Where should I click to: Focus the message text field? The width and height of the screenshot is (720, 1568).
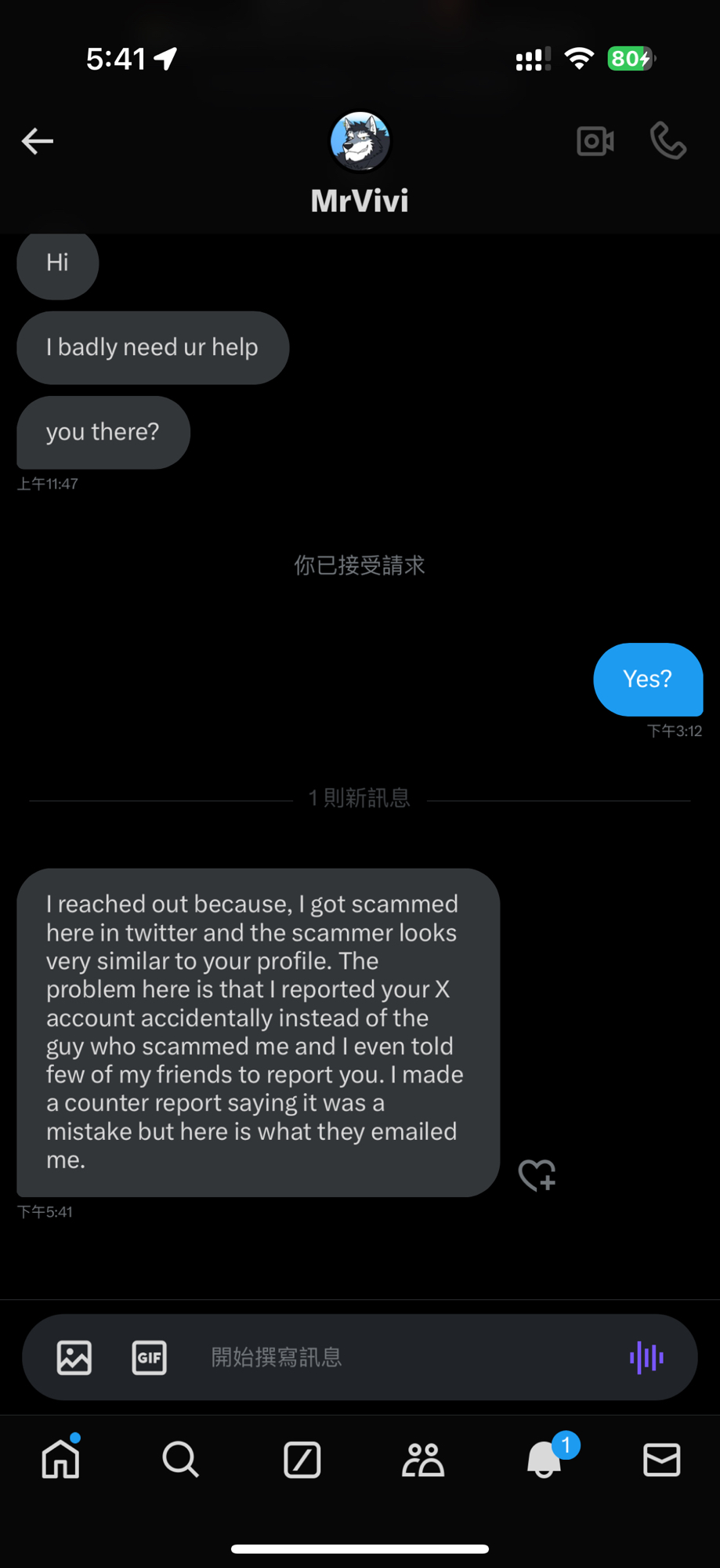pos(392,1357)
